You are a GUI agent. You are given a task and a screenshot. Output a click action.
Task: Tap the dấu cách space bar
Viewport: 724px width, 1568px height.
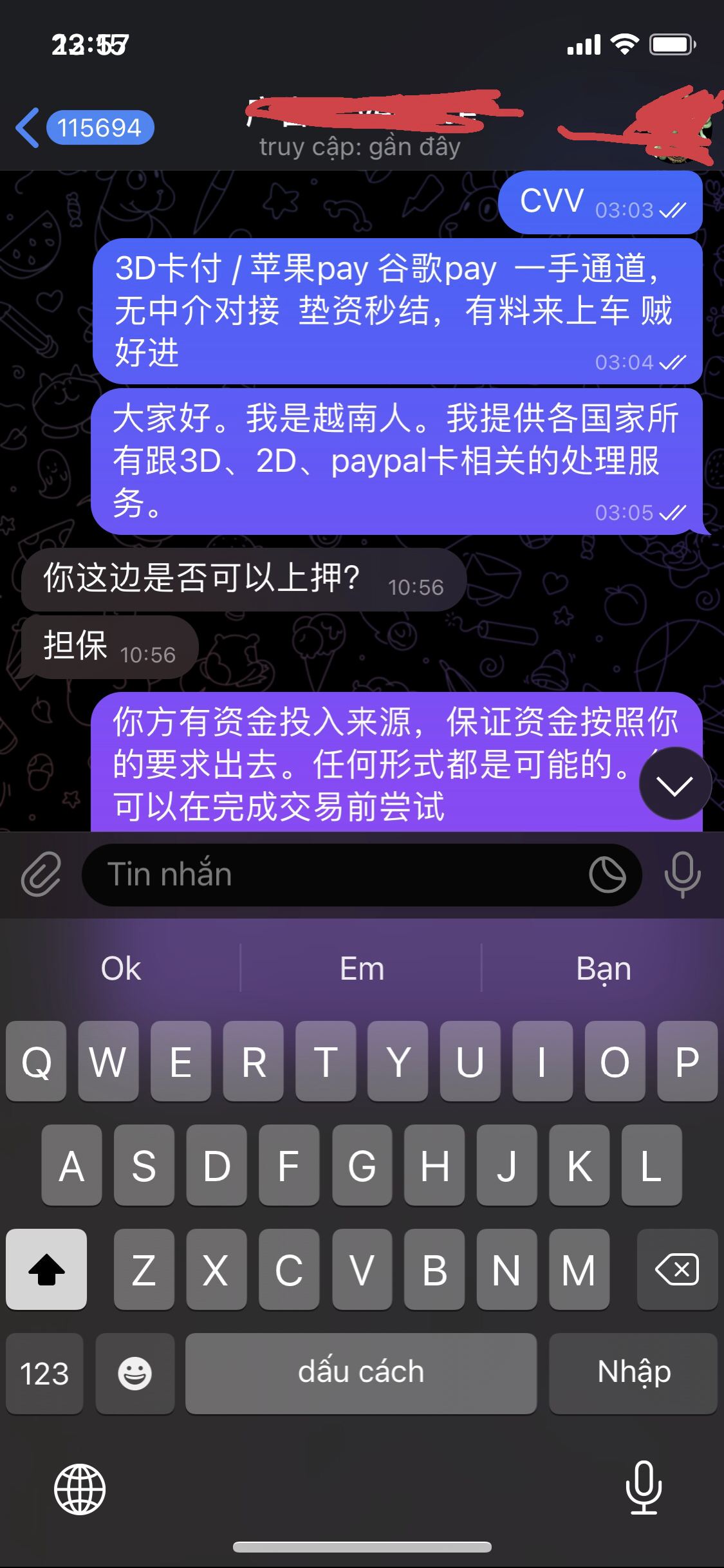361,1374
